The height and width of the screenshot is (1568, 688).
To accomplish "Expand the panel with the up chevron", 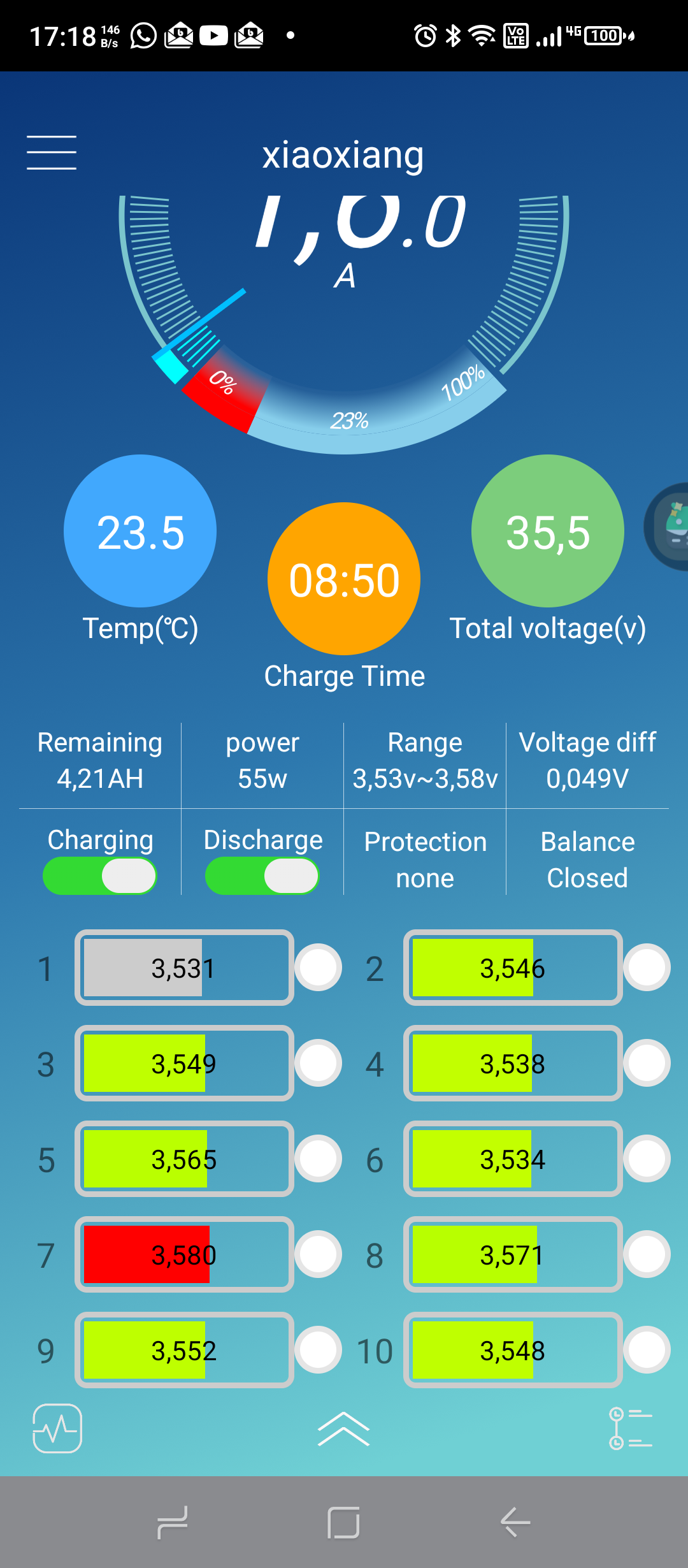I will coord(343,1428).
